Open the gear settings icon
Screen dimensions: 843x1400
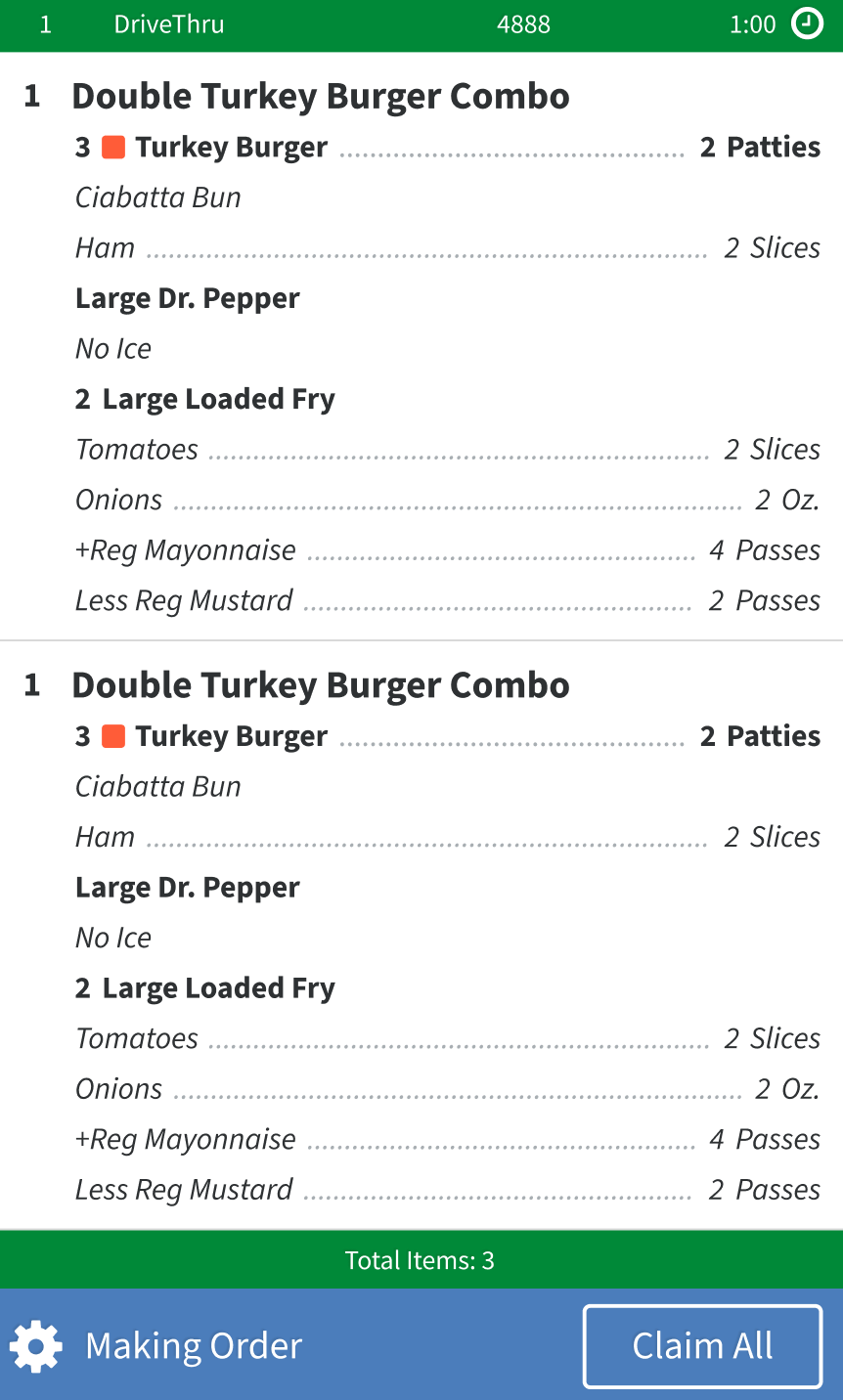36,1346
